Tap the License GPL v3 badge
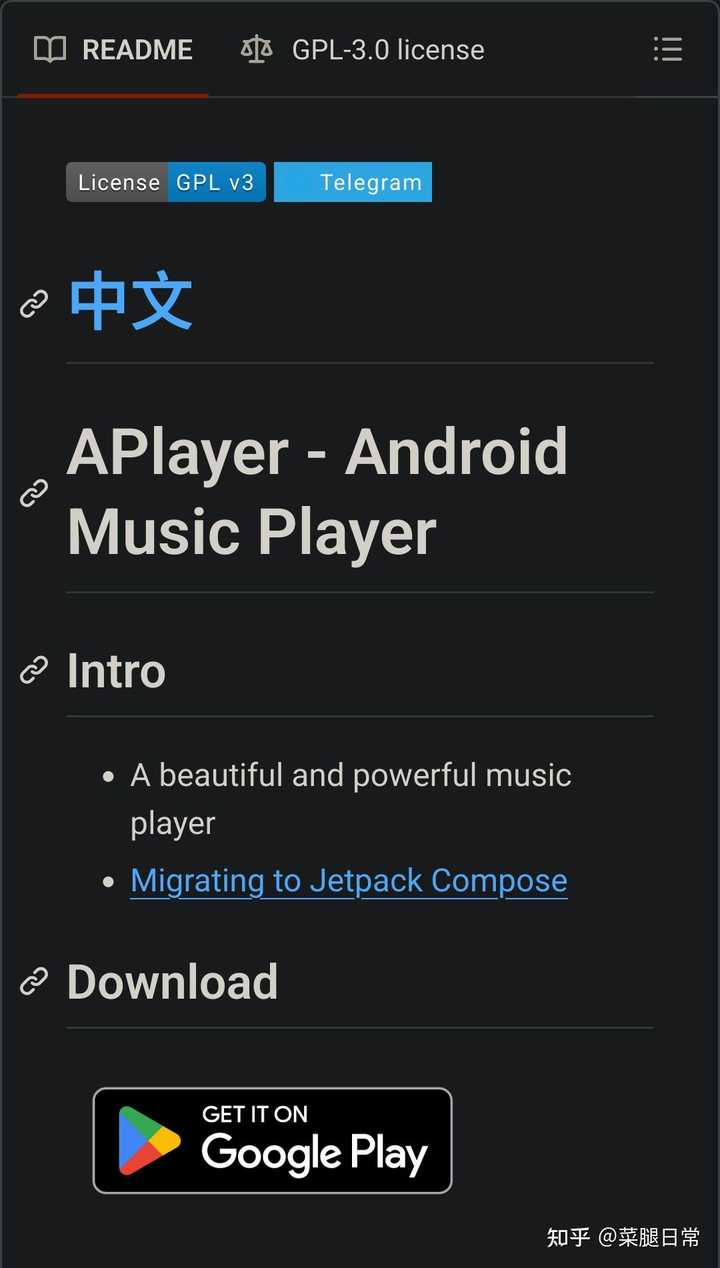 pyautogui.click(x=166, y=182)
